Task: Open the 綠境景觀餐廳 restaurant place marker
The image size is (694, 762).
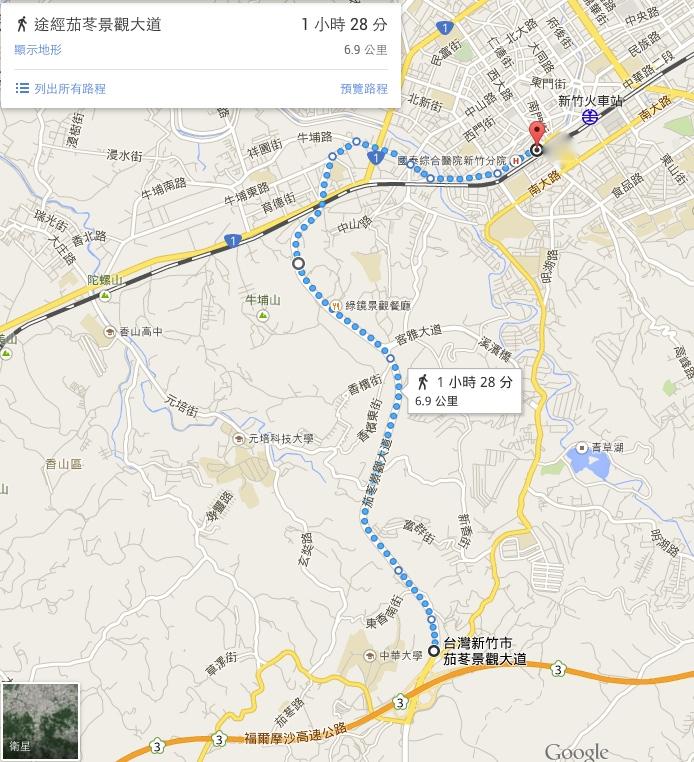Action: pyautogui.click(x=336, y=306)
